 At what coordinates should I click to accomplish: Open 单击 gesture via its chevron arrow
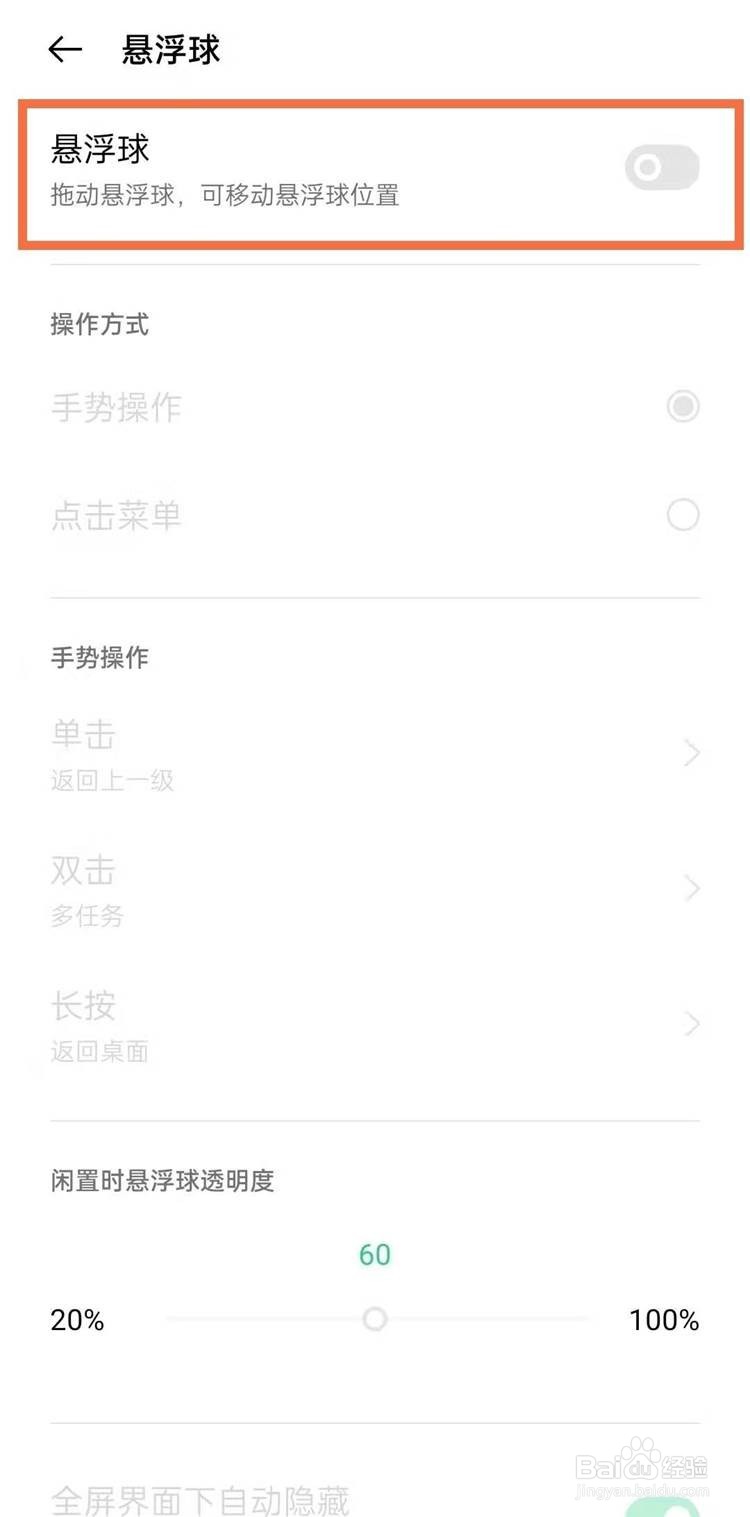tap(692, 753)
